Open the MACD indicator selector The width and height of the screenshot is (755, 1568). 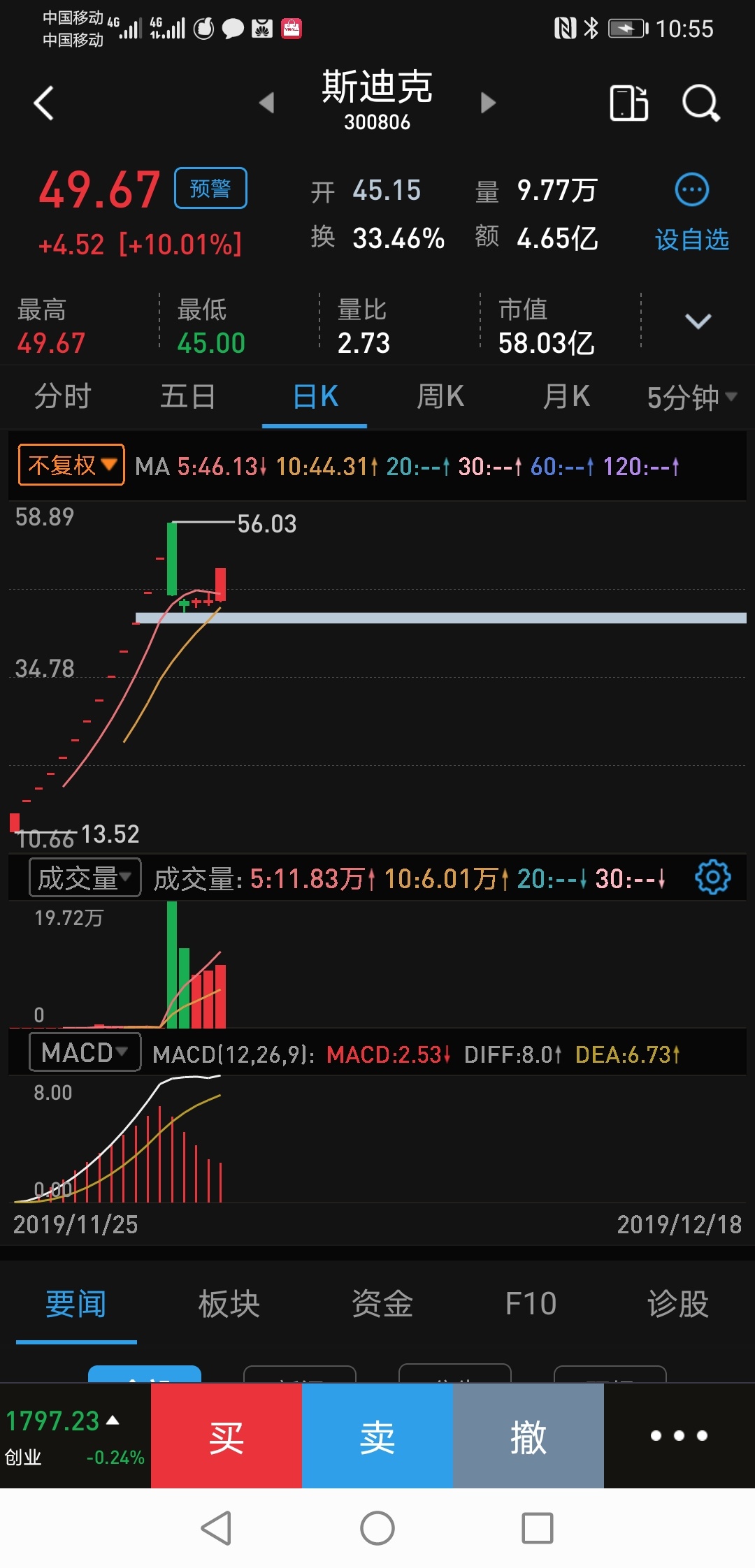[83, 1052]
